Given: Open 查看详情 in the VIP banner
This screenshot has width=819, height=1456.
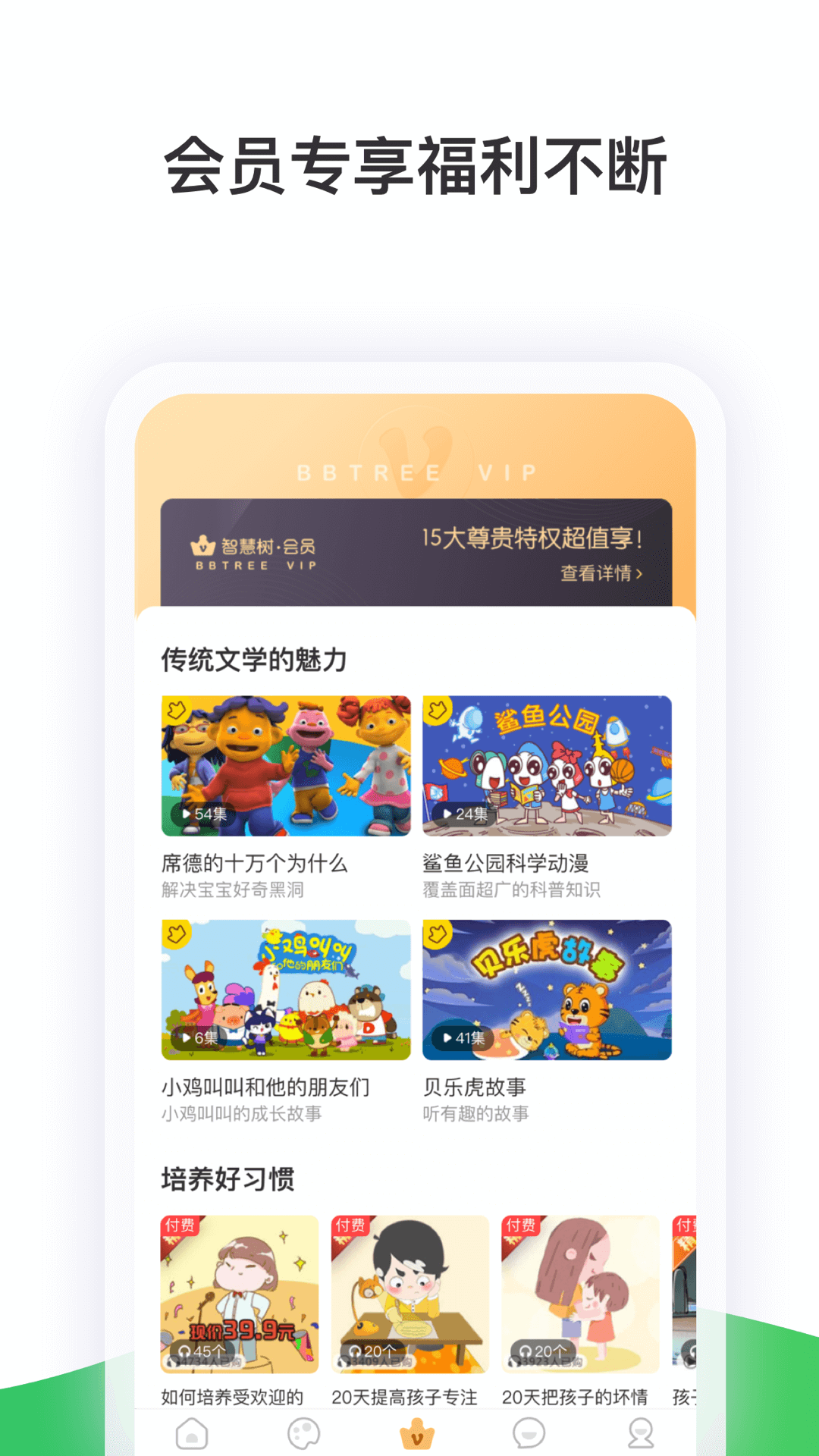Looking at the screenshot, I should [x=601, y=574].
